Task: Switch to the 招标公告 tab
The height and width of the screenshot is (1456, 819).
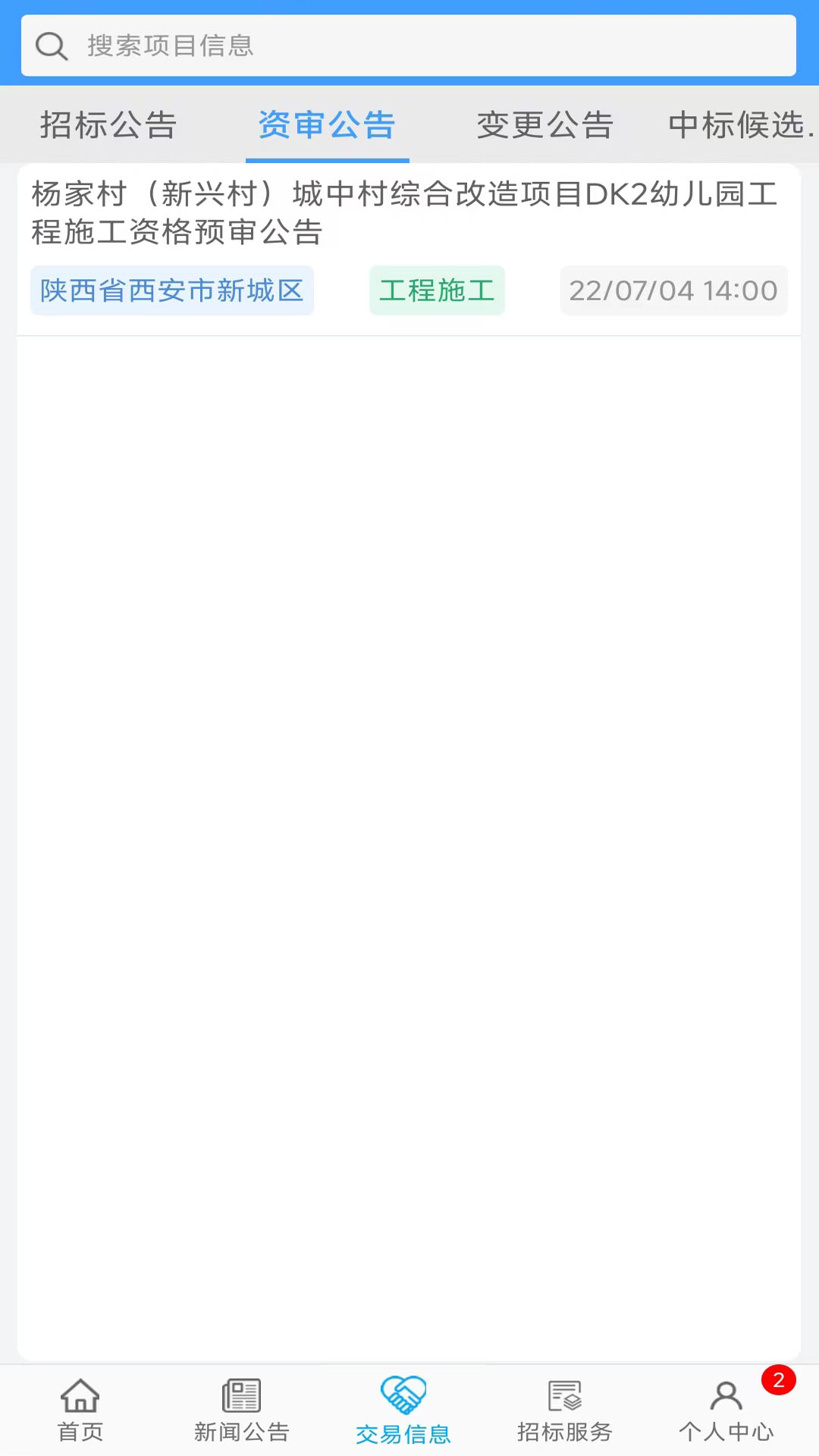Action: [108, 125]
